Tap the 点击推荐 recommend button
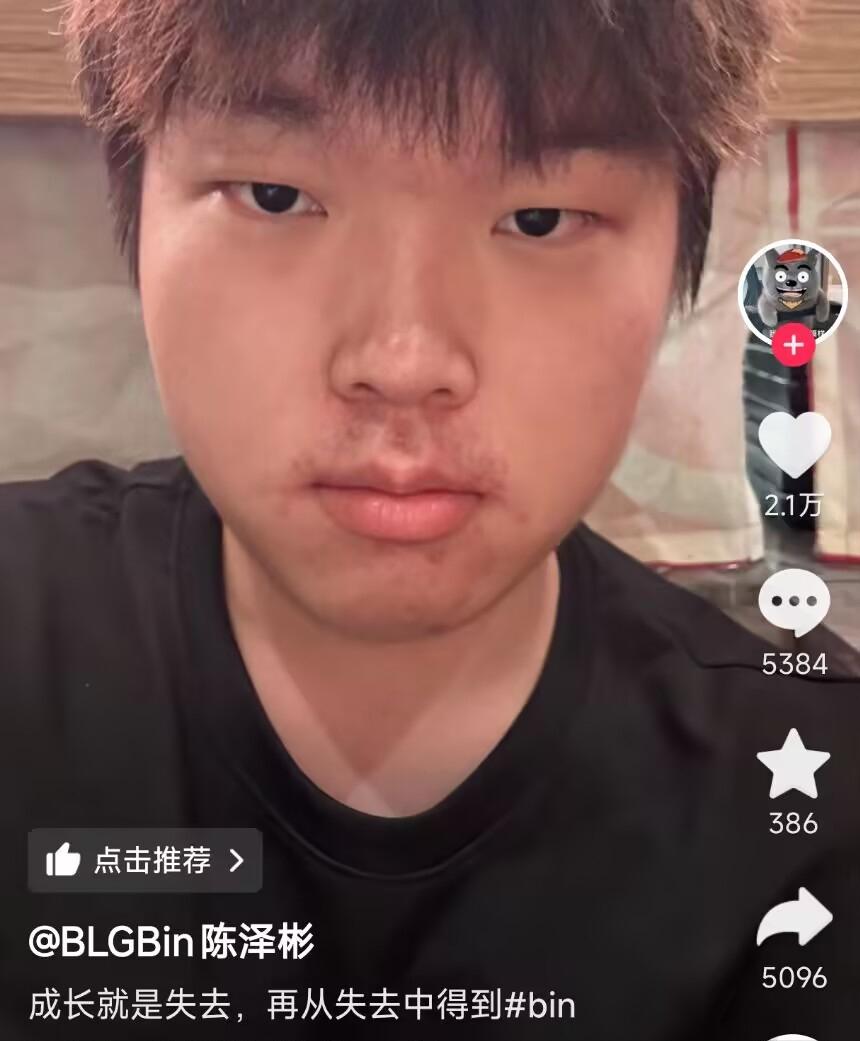The height and width of the screenshot is (1041, 860). [x=146, y=860]
